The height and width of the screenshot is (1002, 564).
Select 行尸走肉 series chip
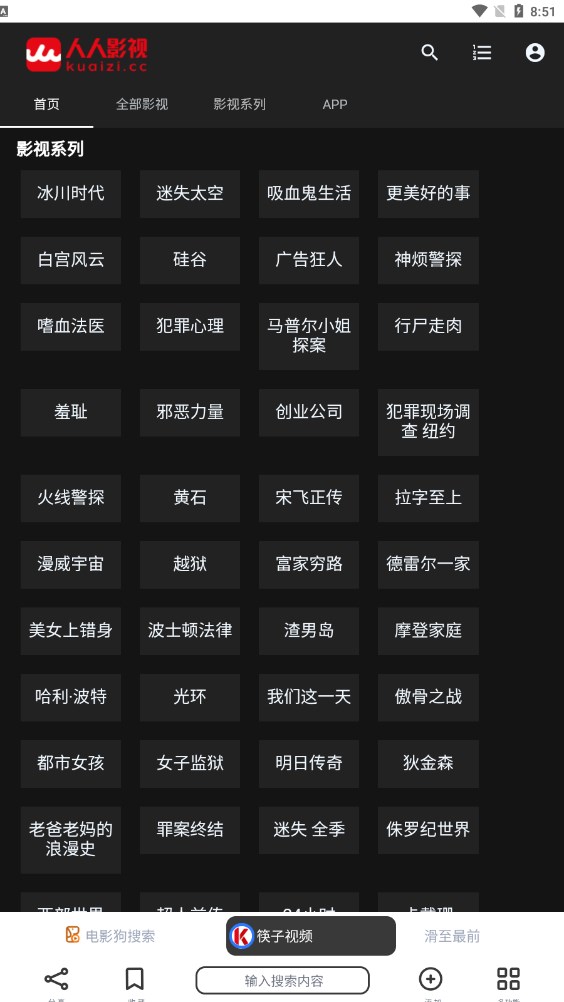point(428,327)
